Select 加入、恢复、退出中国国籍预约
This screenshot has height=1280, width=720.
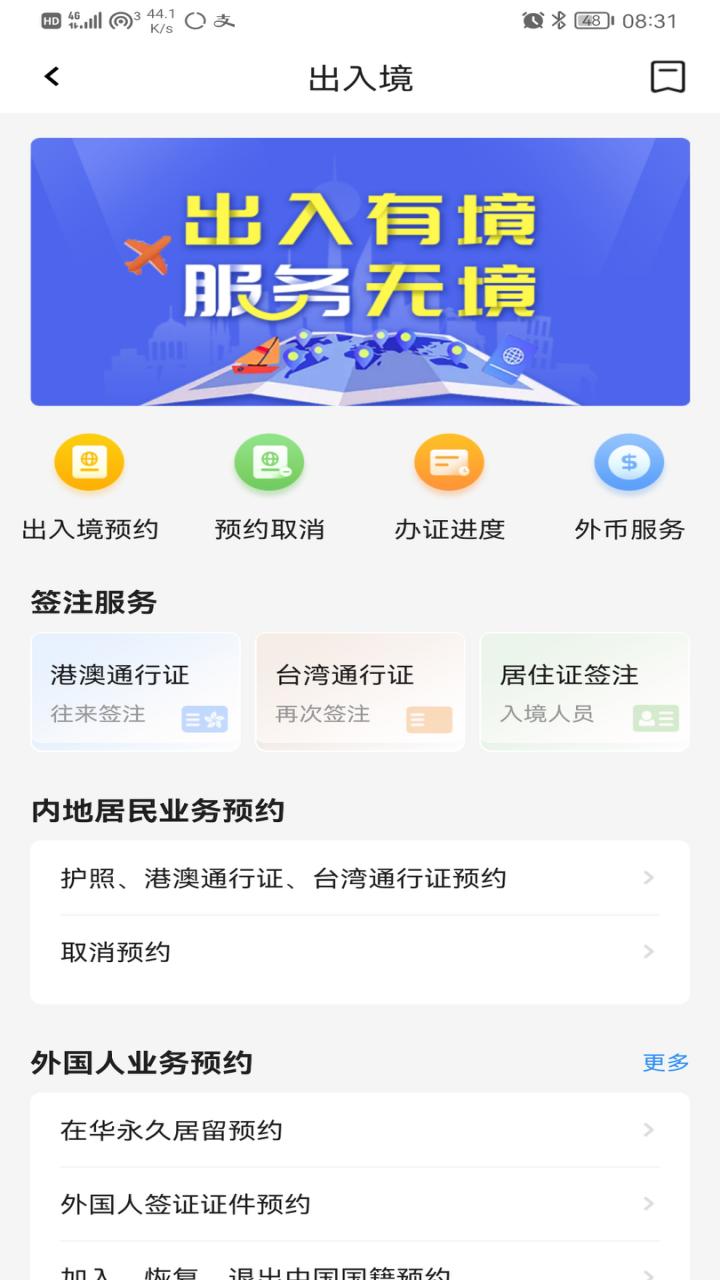[x=359, y=1268]
